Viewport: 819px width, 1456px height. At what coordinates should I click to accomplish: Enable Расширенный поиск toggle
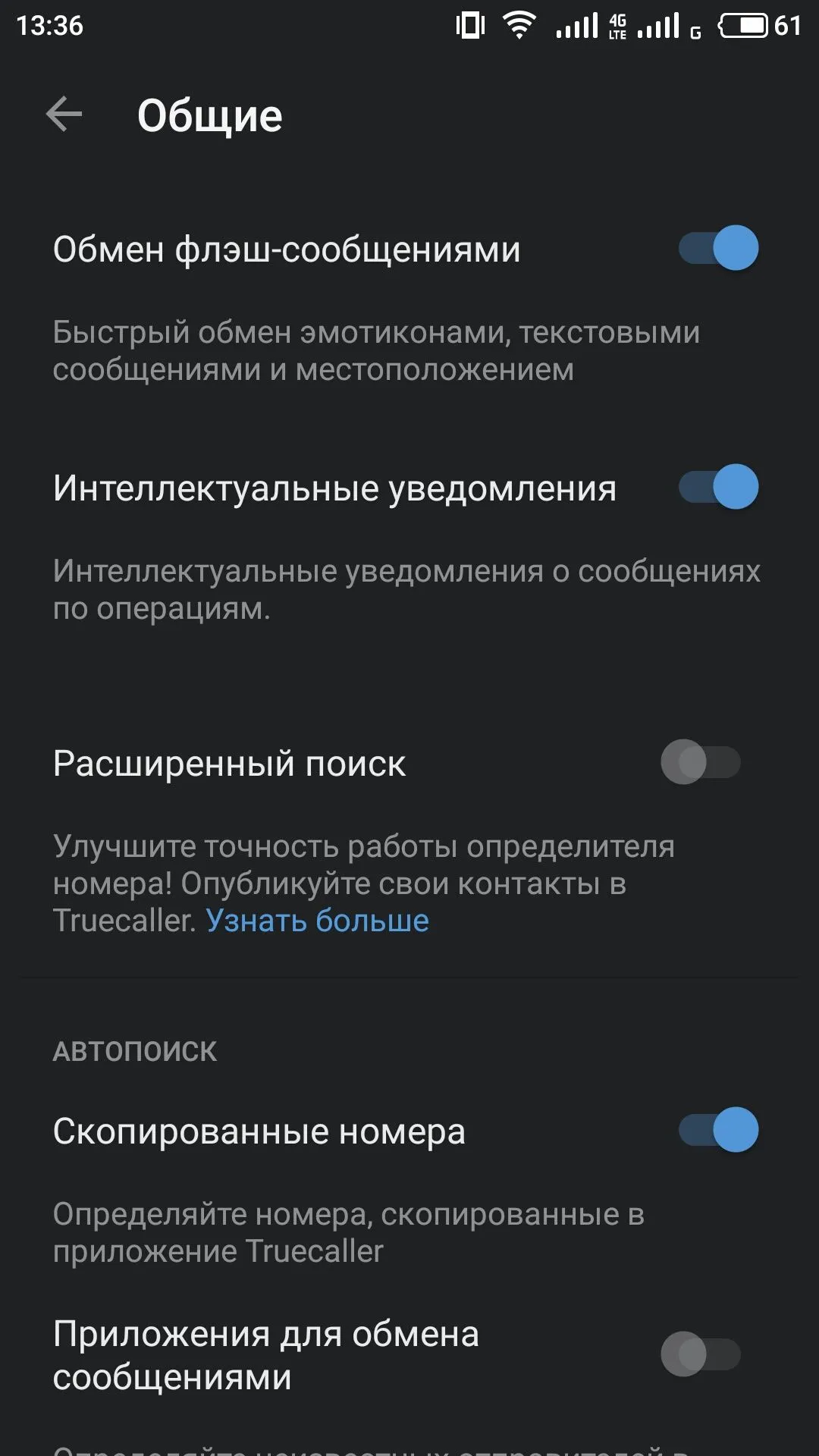click(x=701, y=762)
